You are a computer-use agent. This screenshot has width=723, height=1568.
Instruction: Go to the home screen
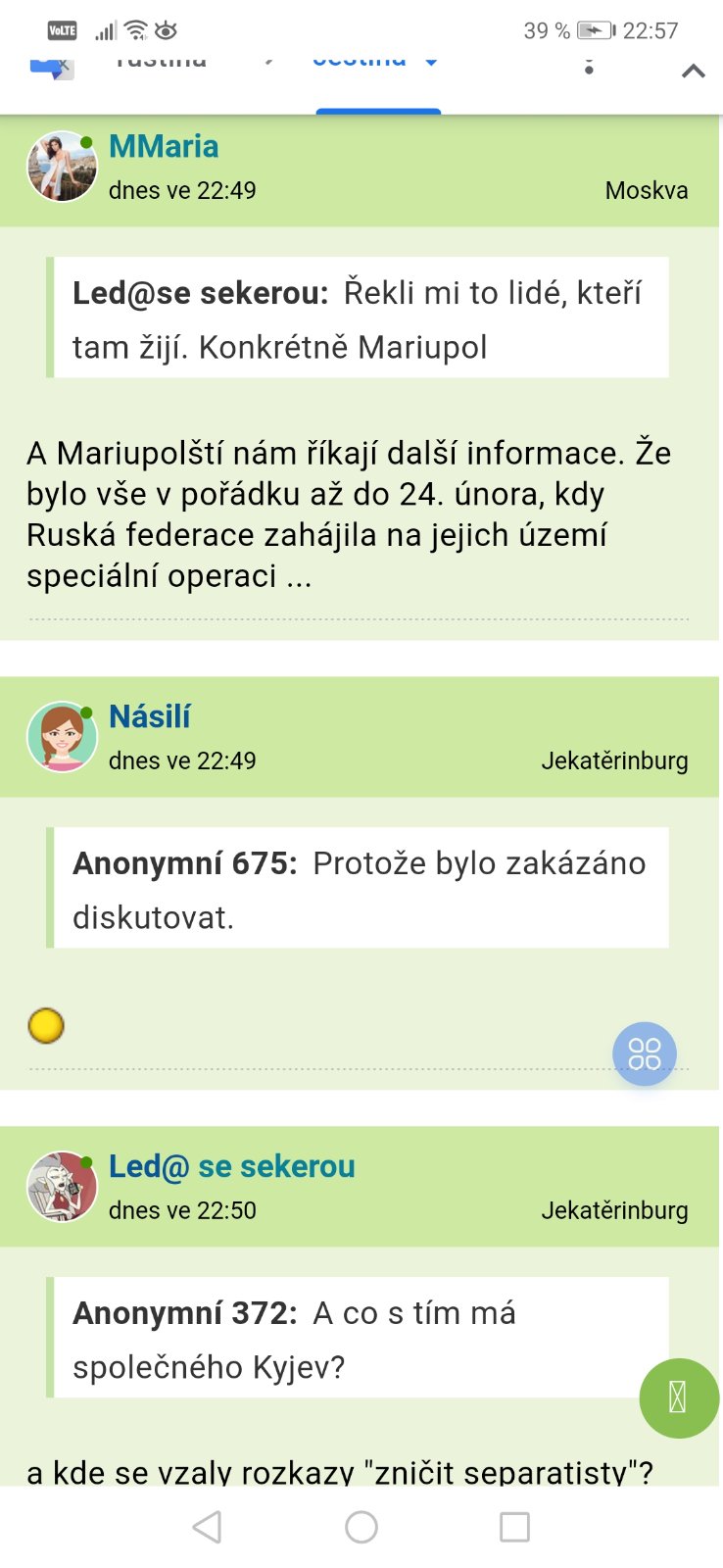pyautogui.click(x=361, y=1527)
